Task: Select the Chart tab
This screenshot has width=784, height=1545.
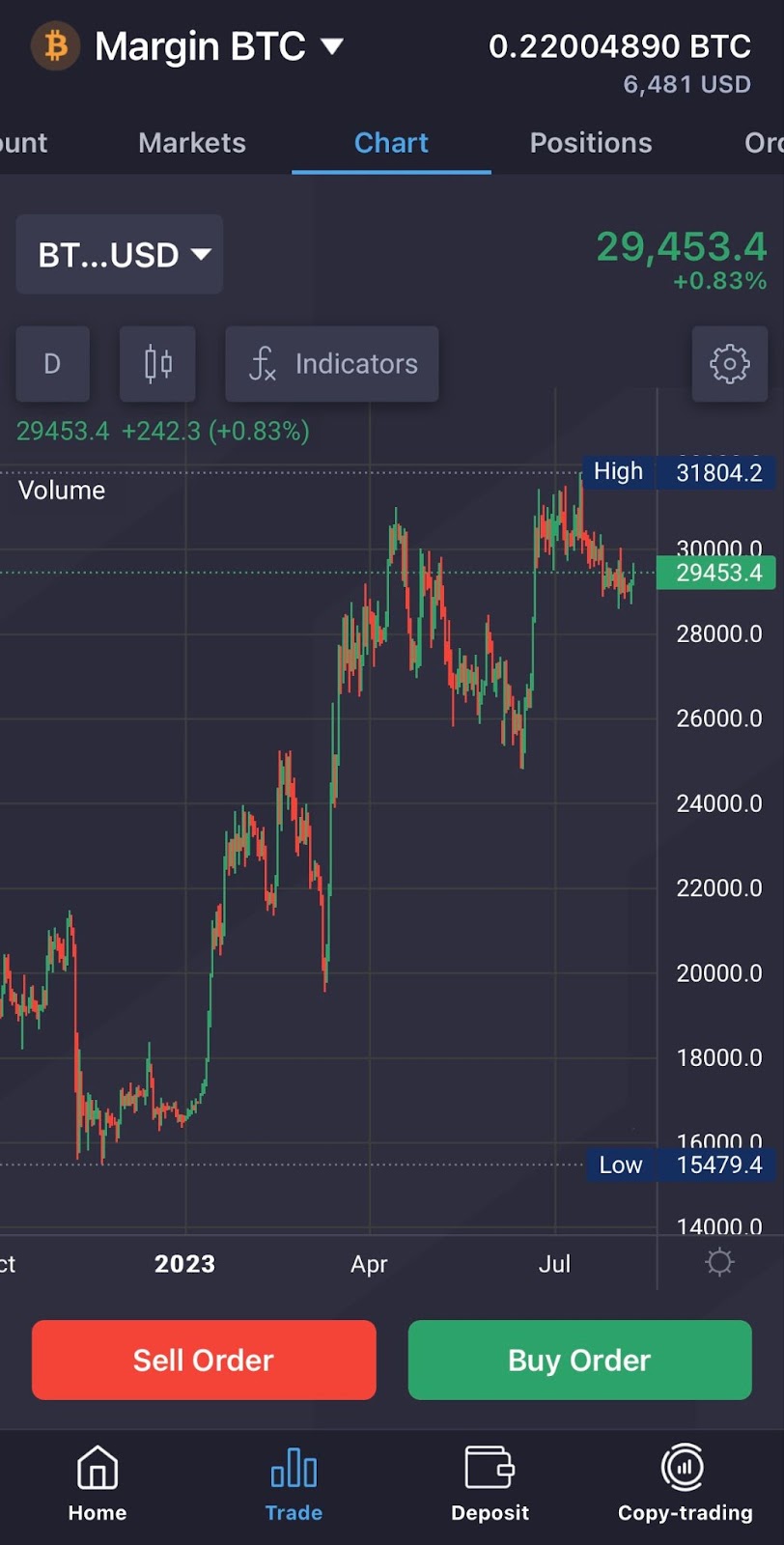Action: pyautogui.click(x=391, y=143)
